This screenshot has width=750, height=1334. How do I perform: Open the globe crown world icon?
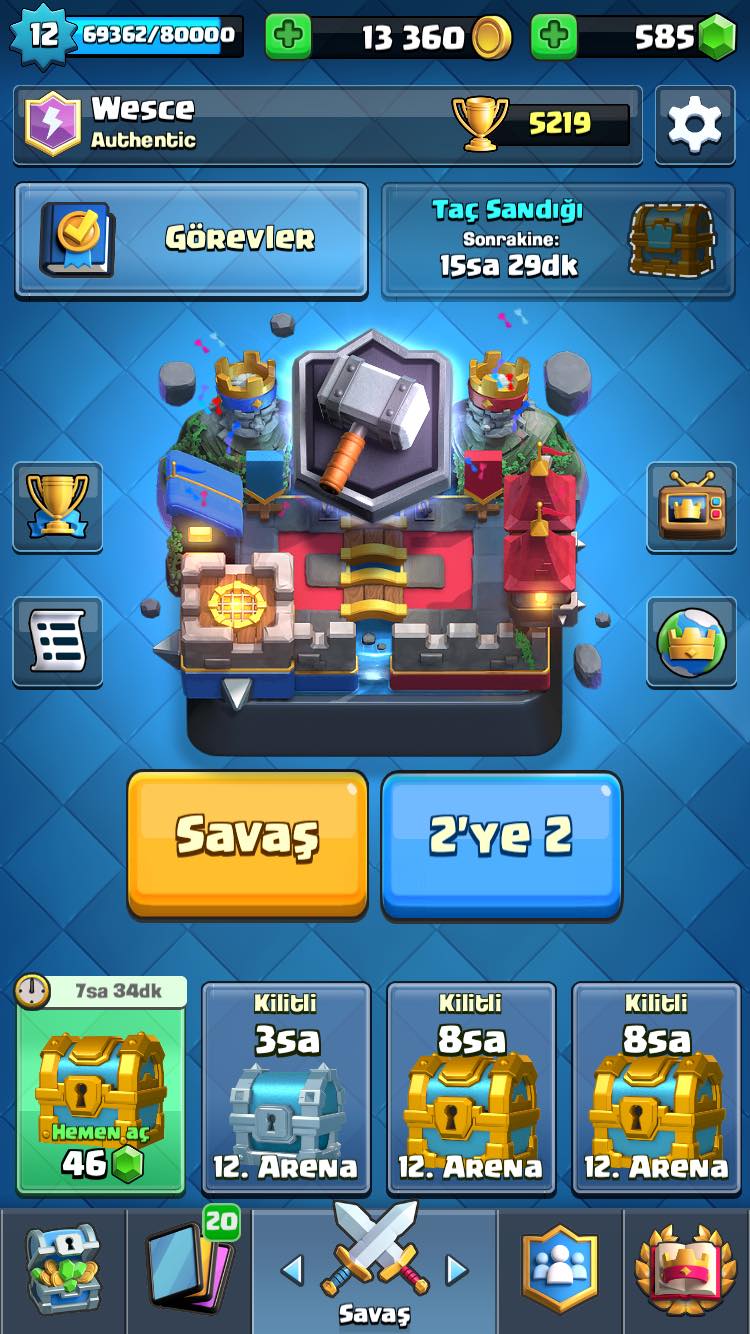692,641
